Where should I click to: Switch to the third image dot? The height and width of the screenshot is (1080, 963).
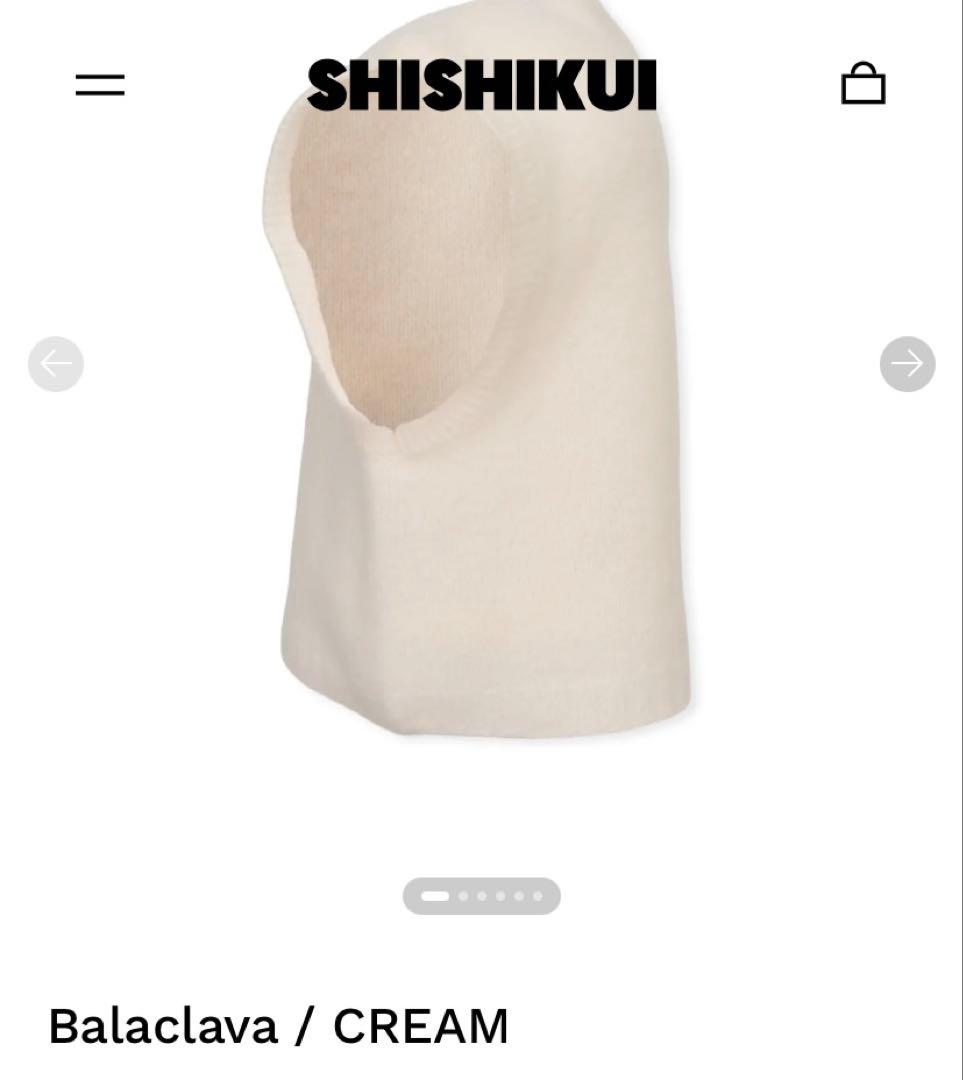481,896
